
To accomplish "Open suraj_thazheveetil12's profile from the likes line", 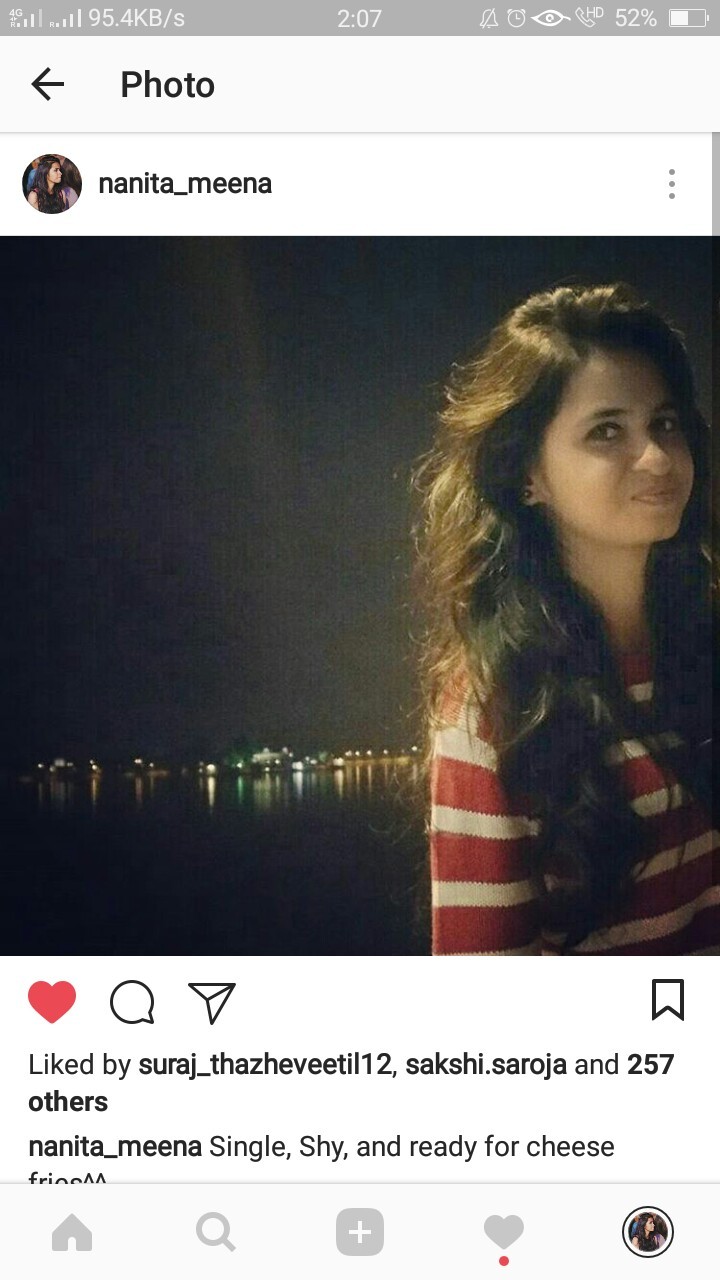I will [x=264, y=1065].
